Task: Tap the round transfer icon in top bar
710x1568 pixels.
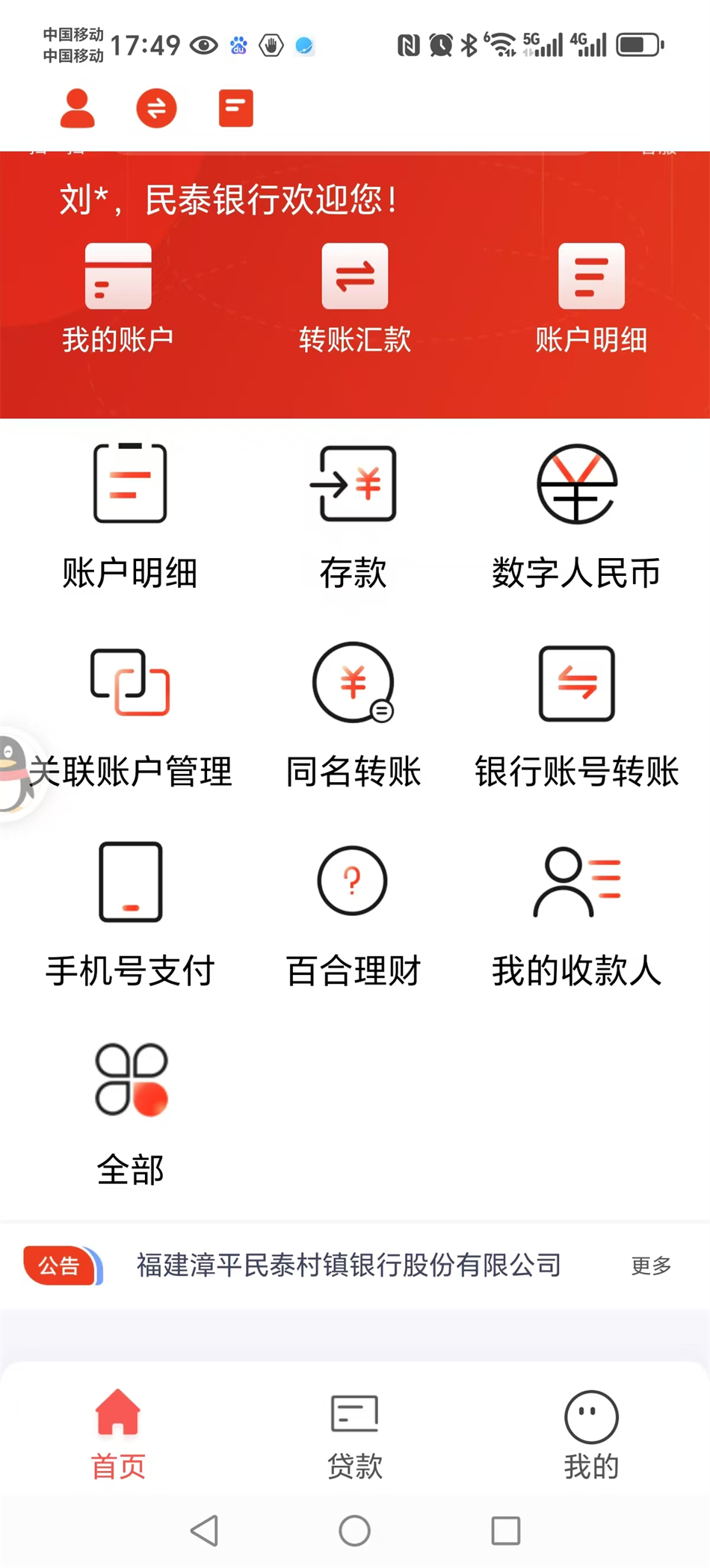Action: (156, 108)
